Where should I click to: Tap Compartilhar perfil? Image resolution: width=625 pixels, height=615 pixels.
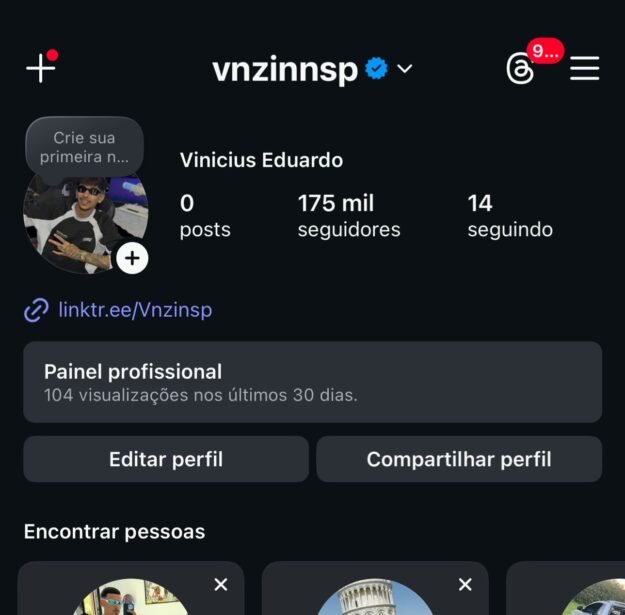point(459,460)
